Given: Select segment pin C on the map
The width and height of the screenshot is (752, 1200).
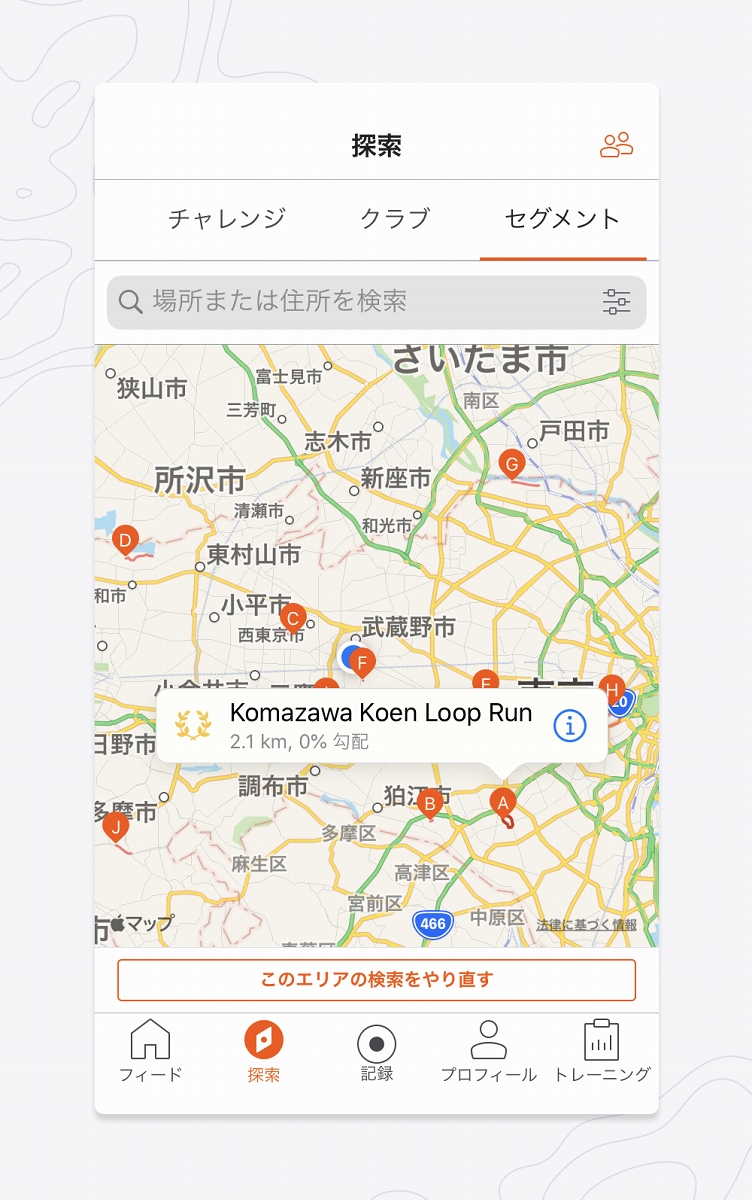Looking at the screenshot, I should tap(292, 616).
